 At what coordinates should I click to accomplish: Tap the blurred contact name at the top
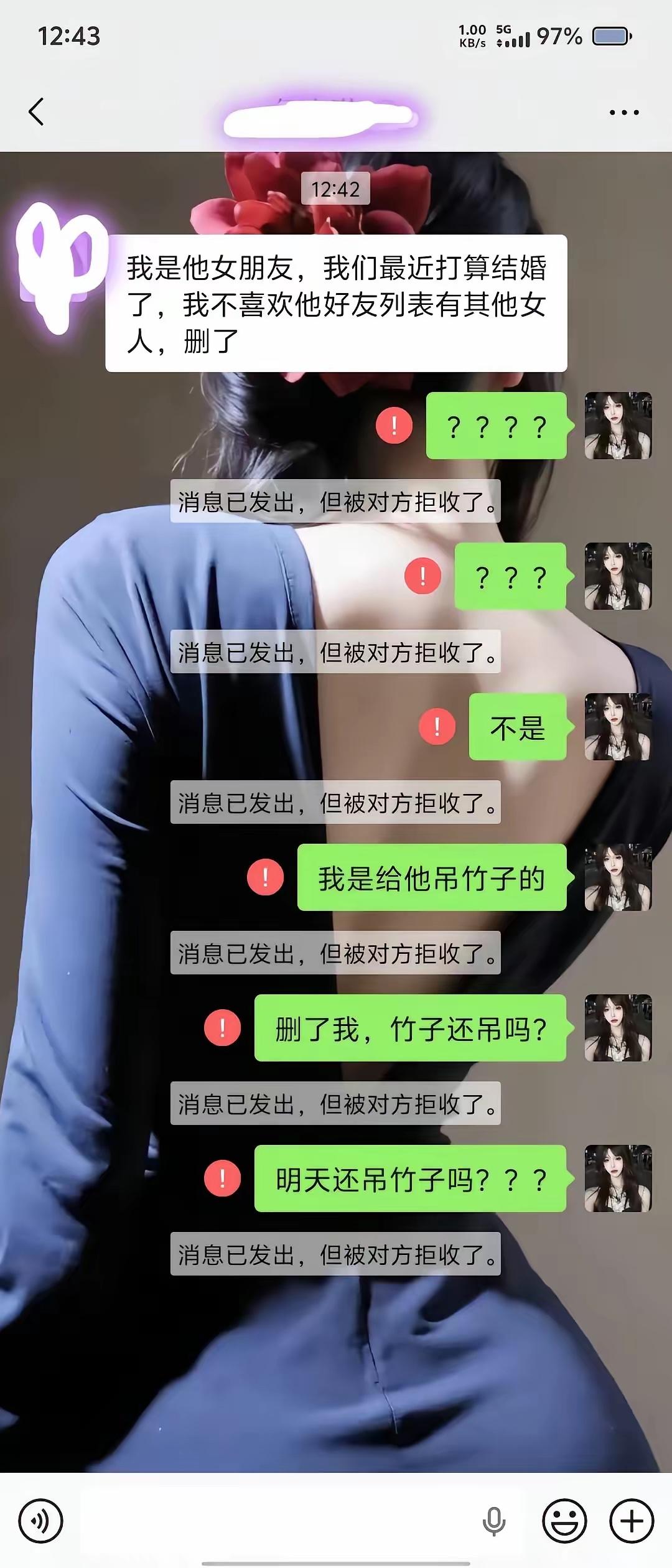[x=324, y=115]
